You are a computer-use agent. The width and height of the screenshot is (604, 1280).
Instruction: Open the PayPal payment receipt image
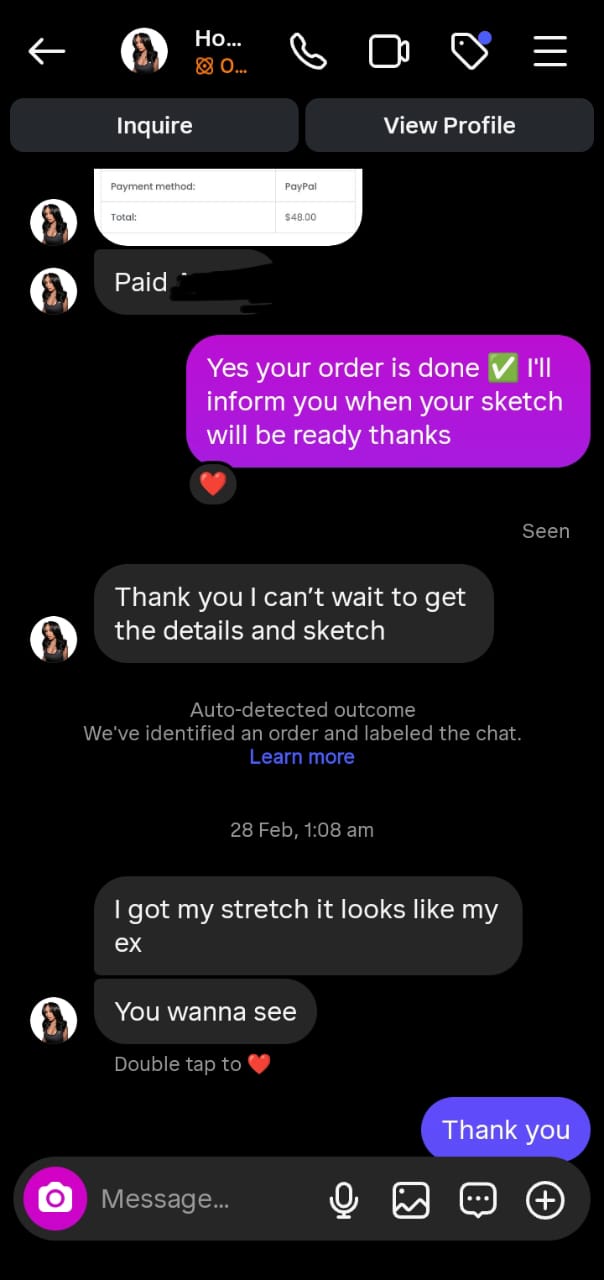[228, 205]
